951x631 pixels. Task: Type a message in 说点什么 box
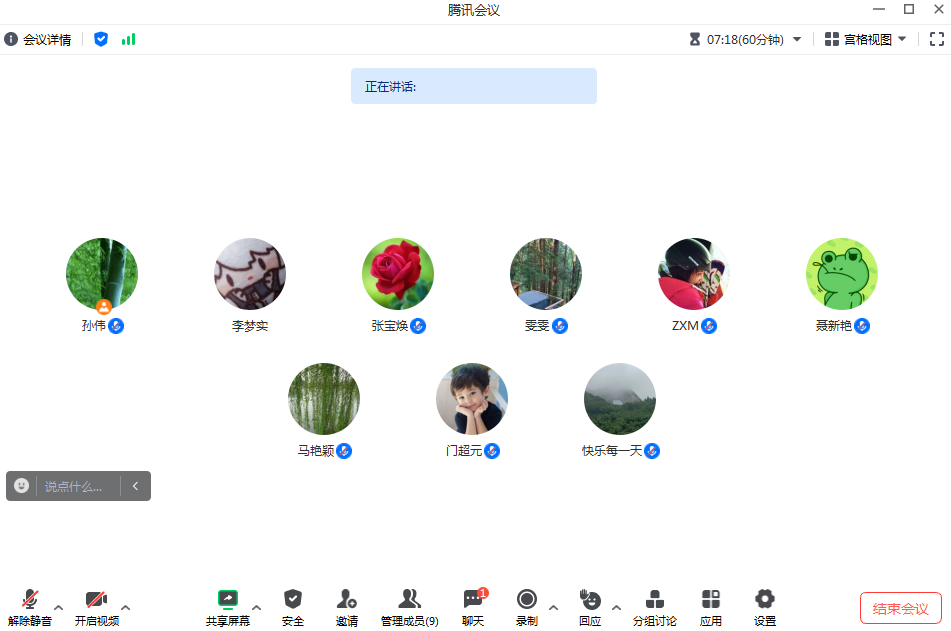coord(74,487)
